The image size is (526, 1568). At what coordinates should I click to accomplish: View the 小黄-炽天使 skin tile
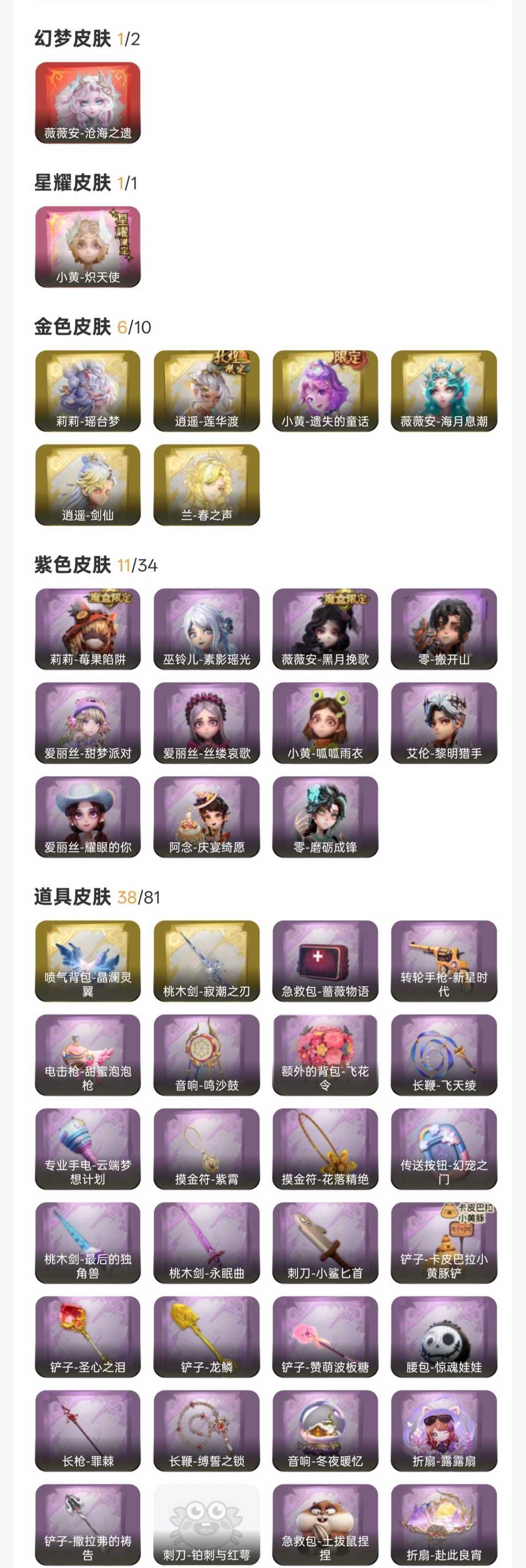88,247
